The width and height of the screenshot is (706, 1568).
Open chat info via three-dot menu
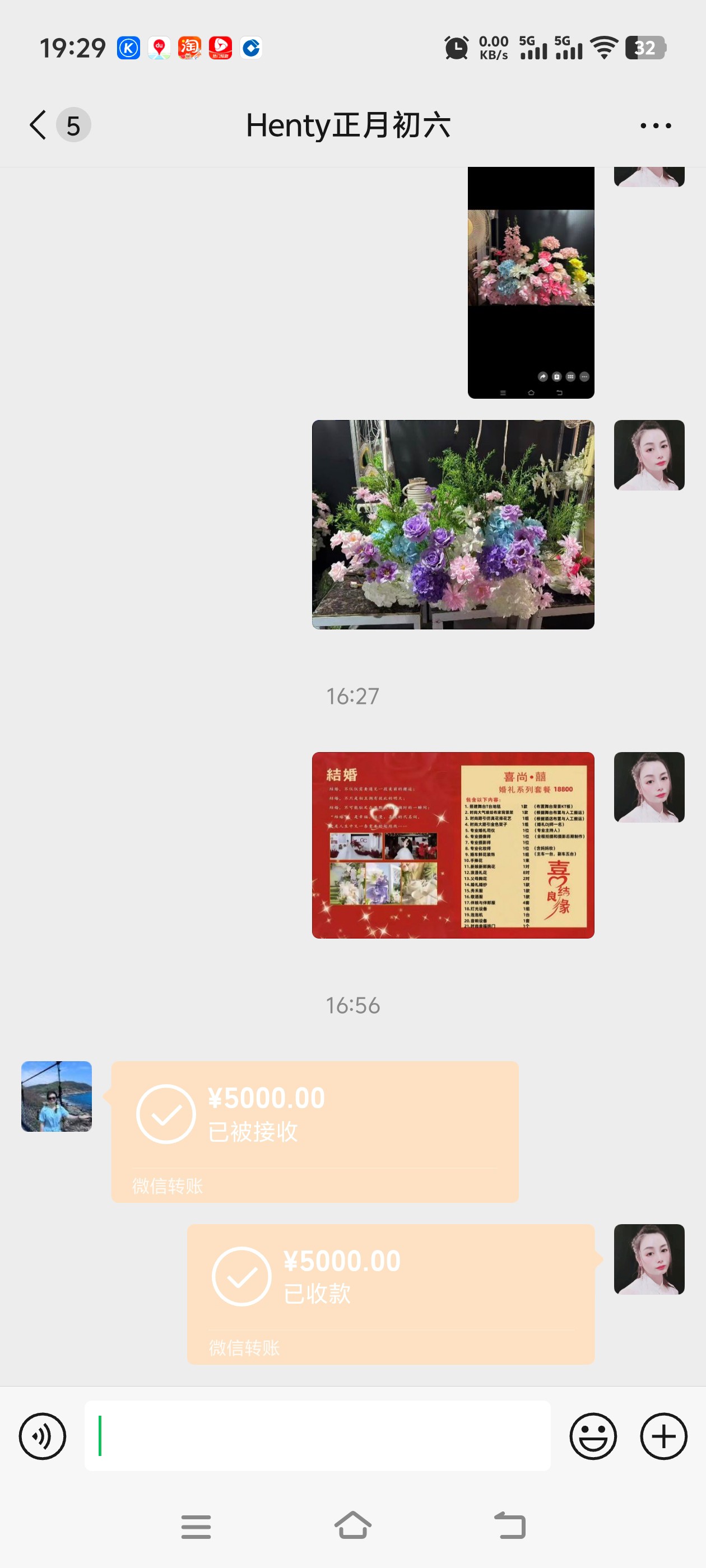point(656,125)
